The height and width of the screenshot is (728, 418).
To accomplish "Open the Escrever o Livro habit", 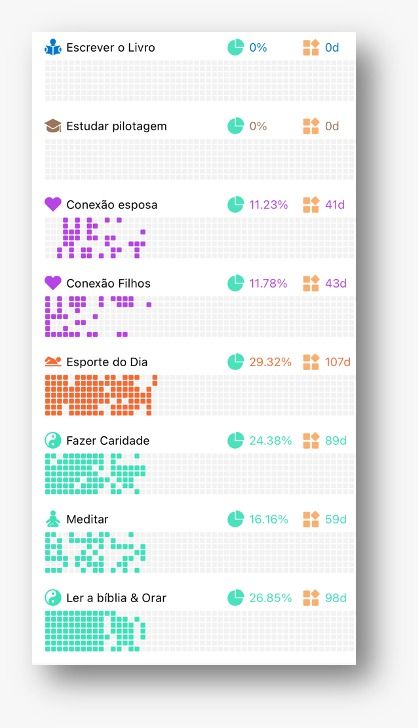I will [111, 47].
